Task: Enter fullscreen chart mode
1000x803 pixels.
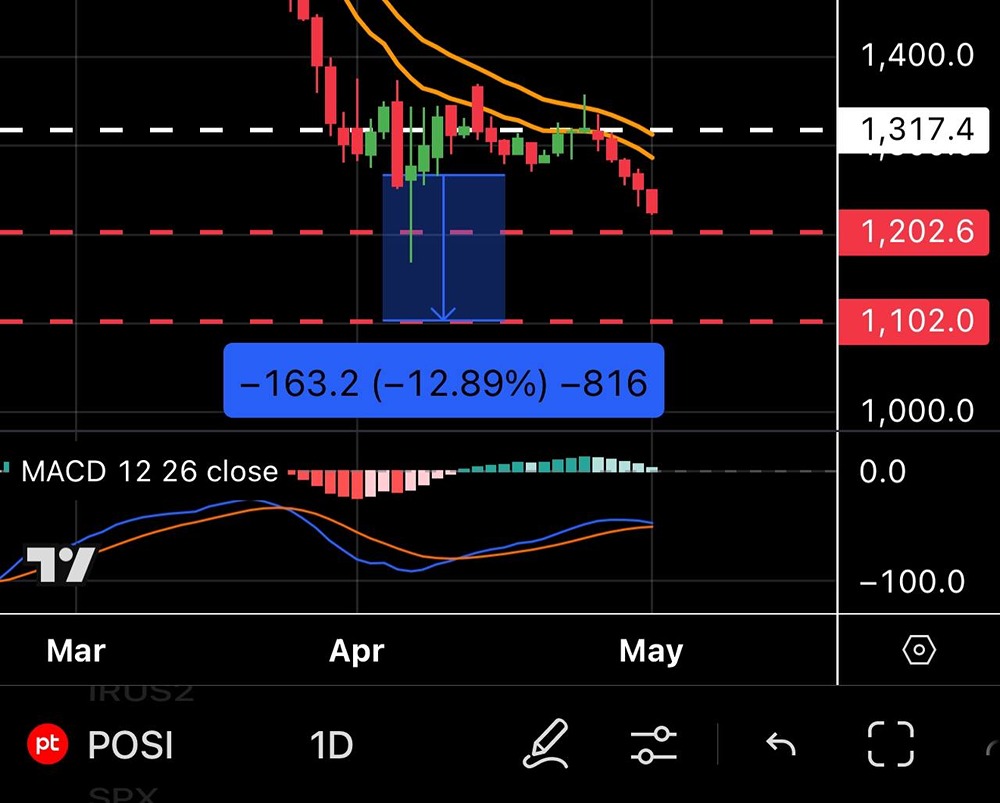Action: click(x=890, y=745)
